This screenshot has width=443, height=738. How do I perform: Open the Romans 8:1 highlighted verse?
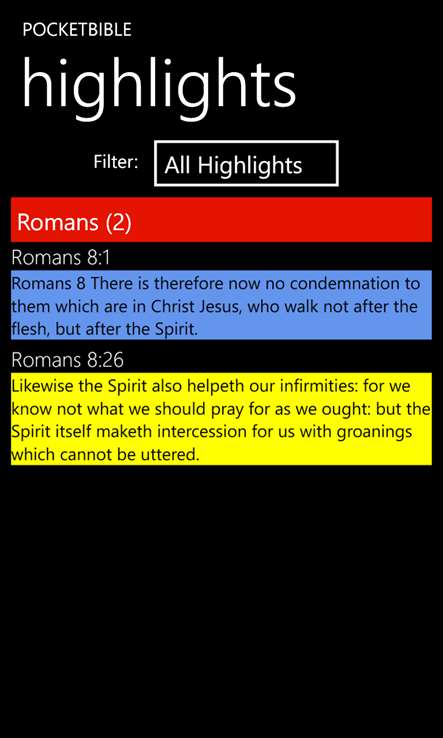coord(221,305)
